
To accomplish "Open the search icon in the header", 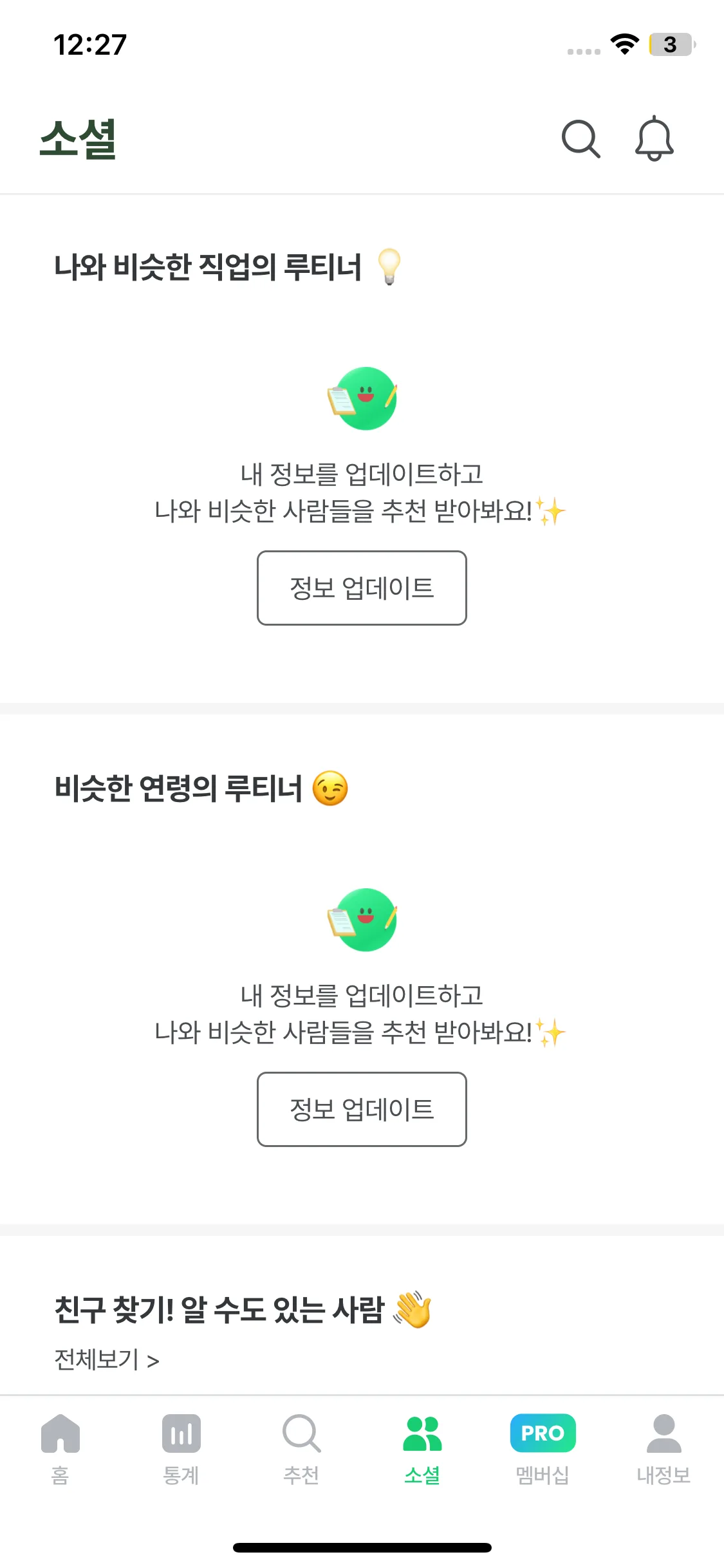I will tap(580, 138).
